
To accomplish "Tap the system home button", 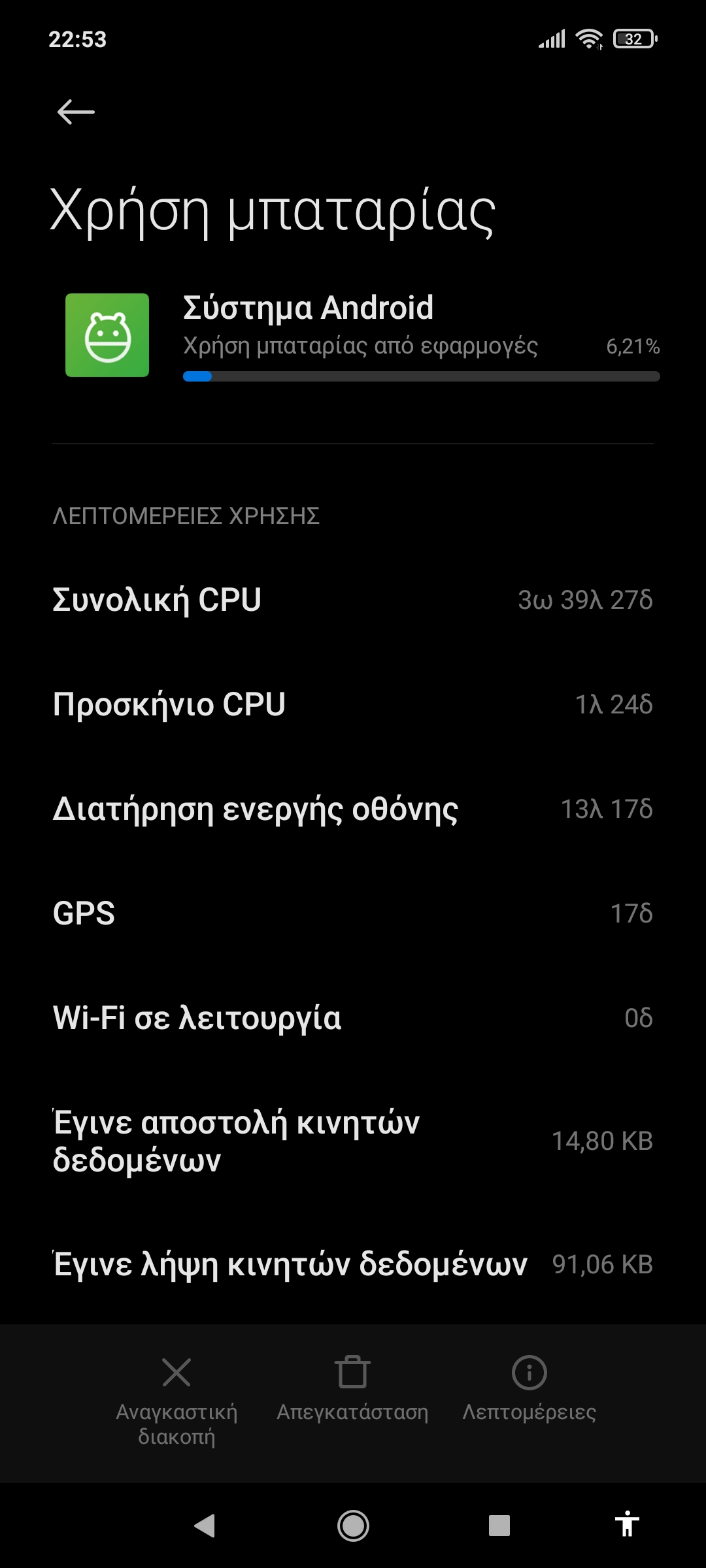I will (x=353, y=1526).
